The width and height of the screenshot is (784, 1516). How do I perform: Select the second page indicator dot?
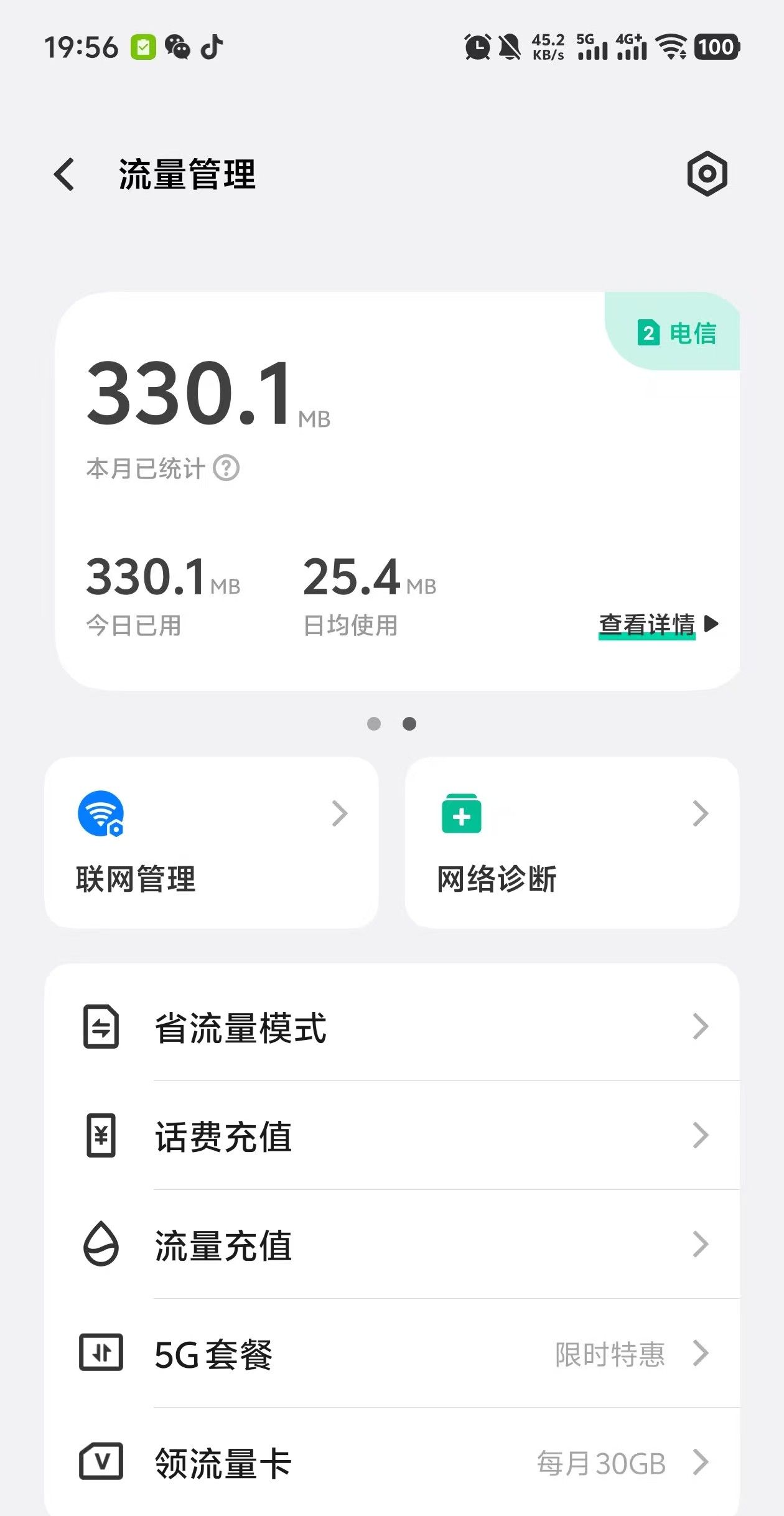409,724
